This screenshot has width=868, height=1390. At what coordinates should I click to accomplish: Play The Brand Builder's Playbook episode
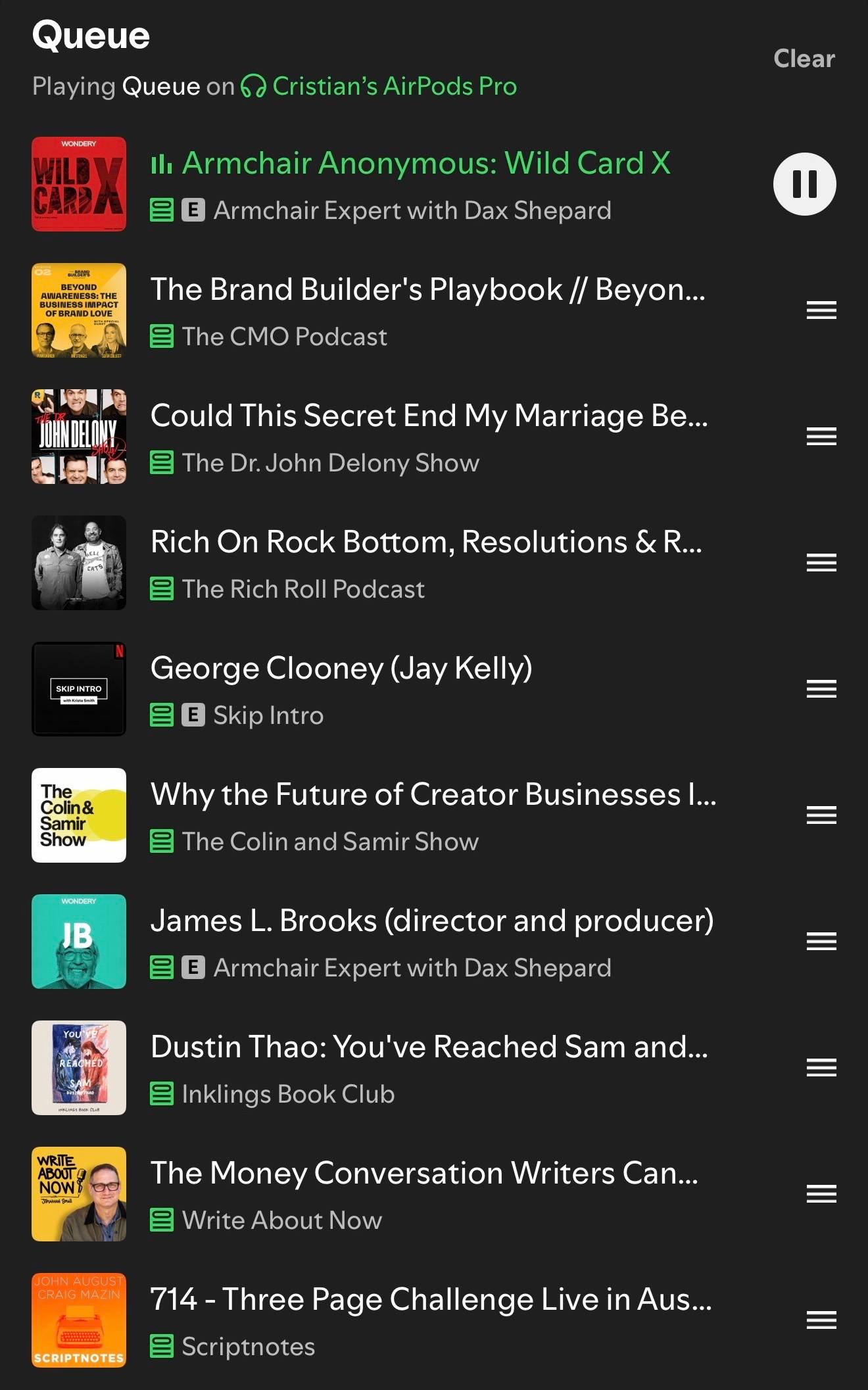point(427,290)
